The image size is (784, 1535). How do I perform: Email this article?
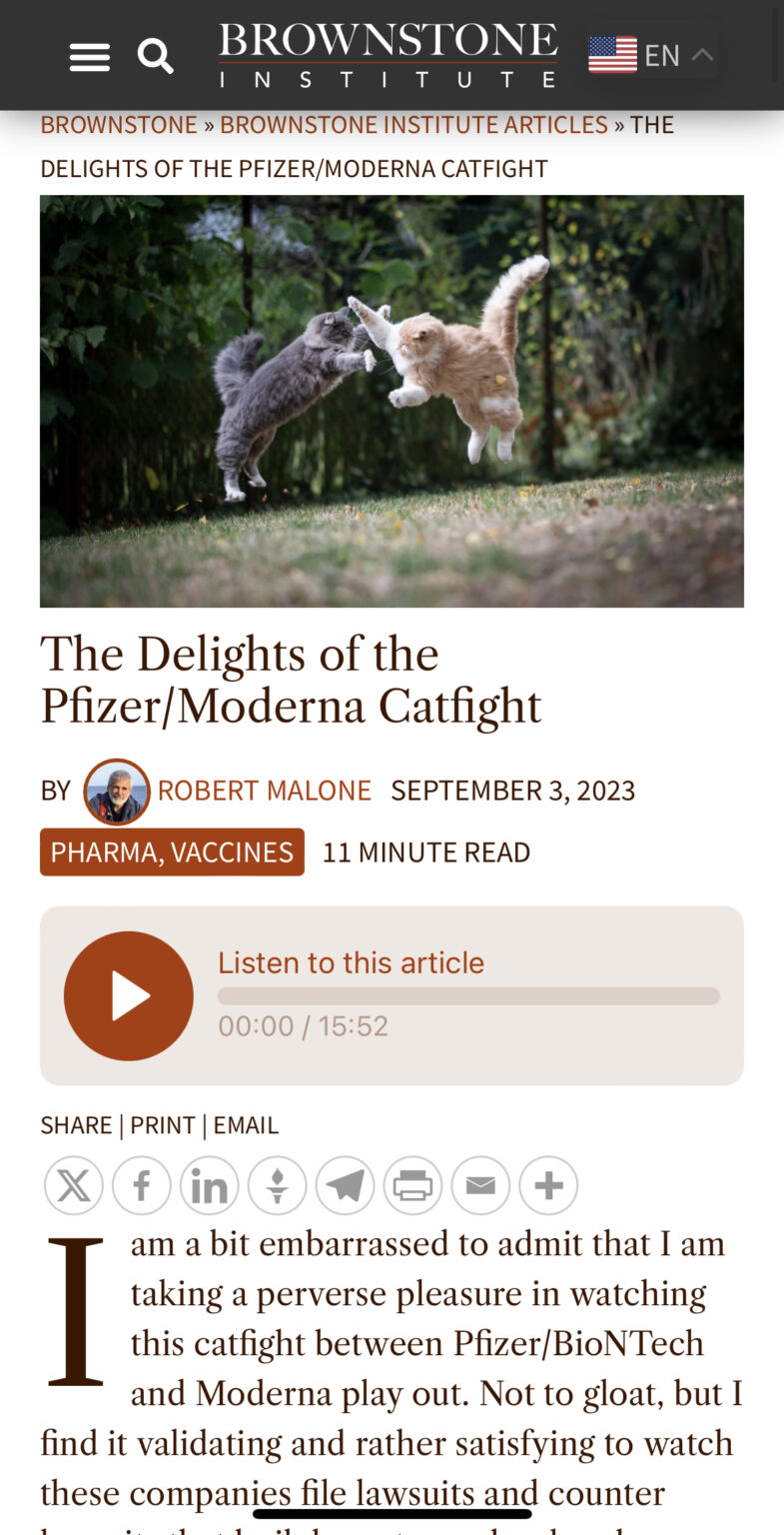coord(480,1186)
